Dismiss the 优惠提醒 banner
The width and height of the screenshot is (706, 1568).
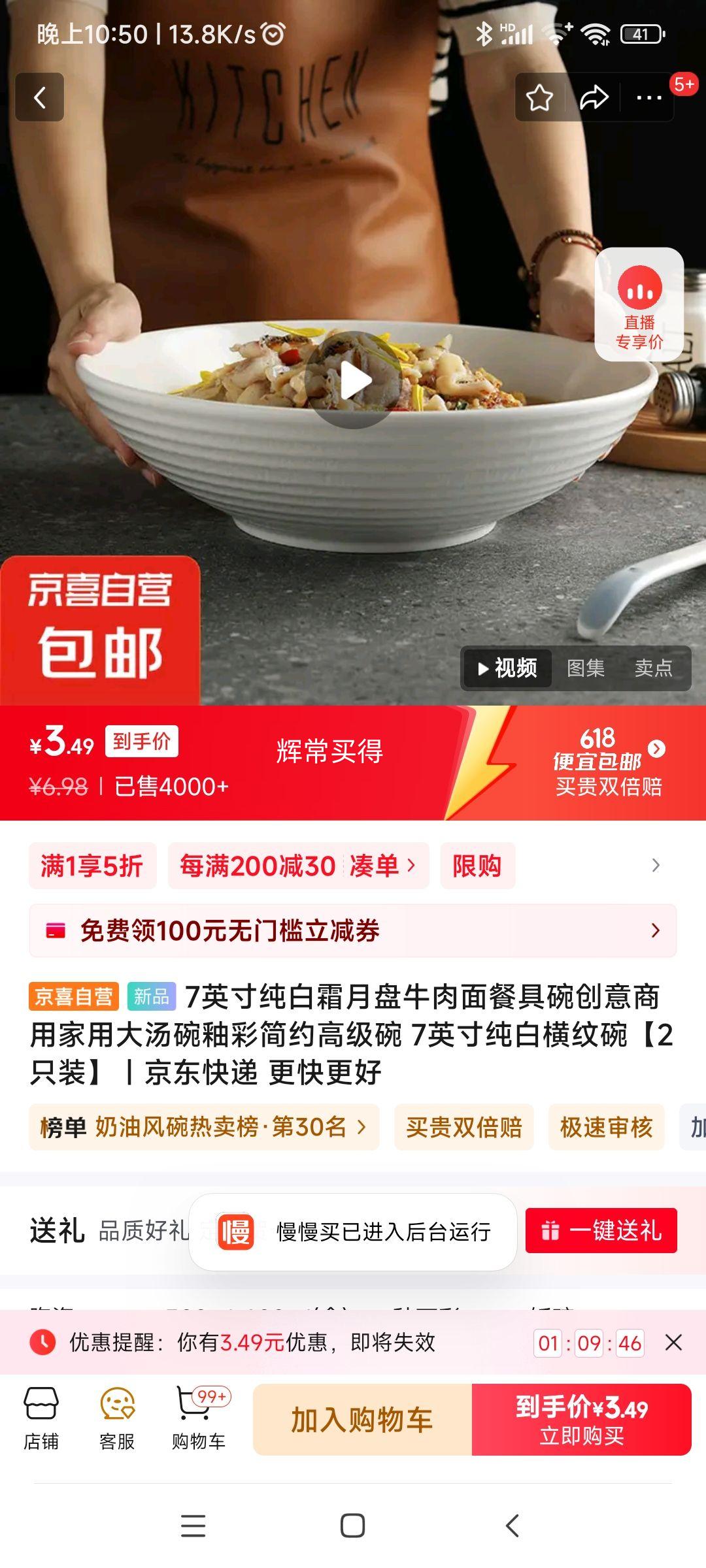(673, 1343)
